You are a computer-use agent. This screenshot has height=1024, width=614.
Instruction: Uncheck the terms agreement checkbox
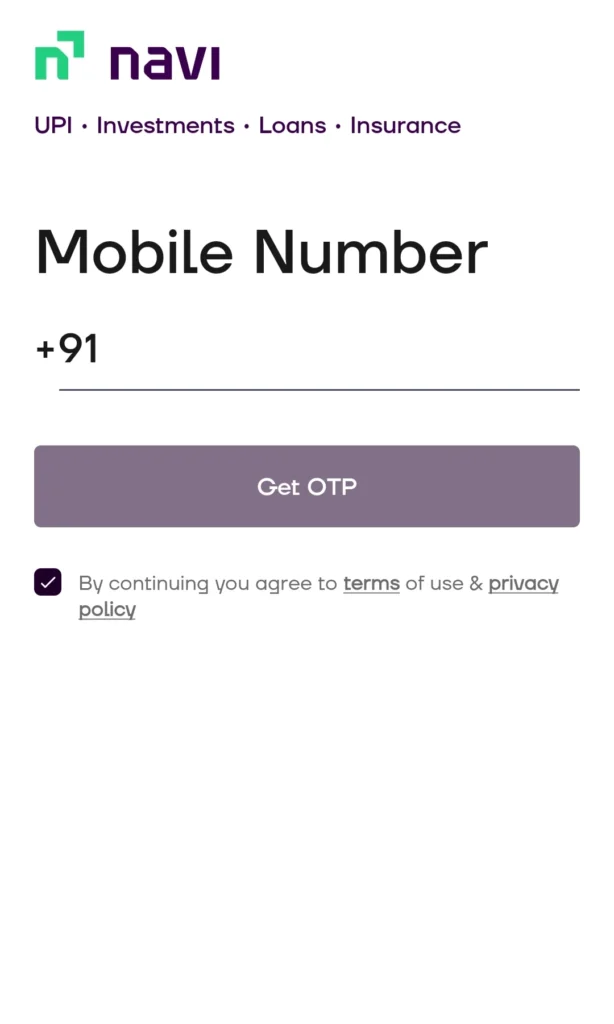(48, 582)
